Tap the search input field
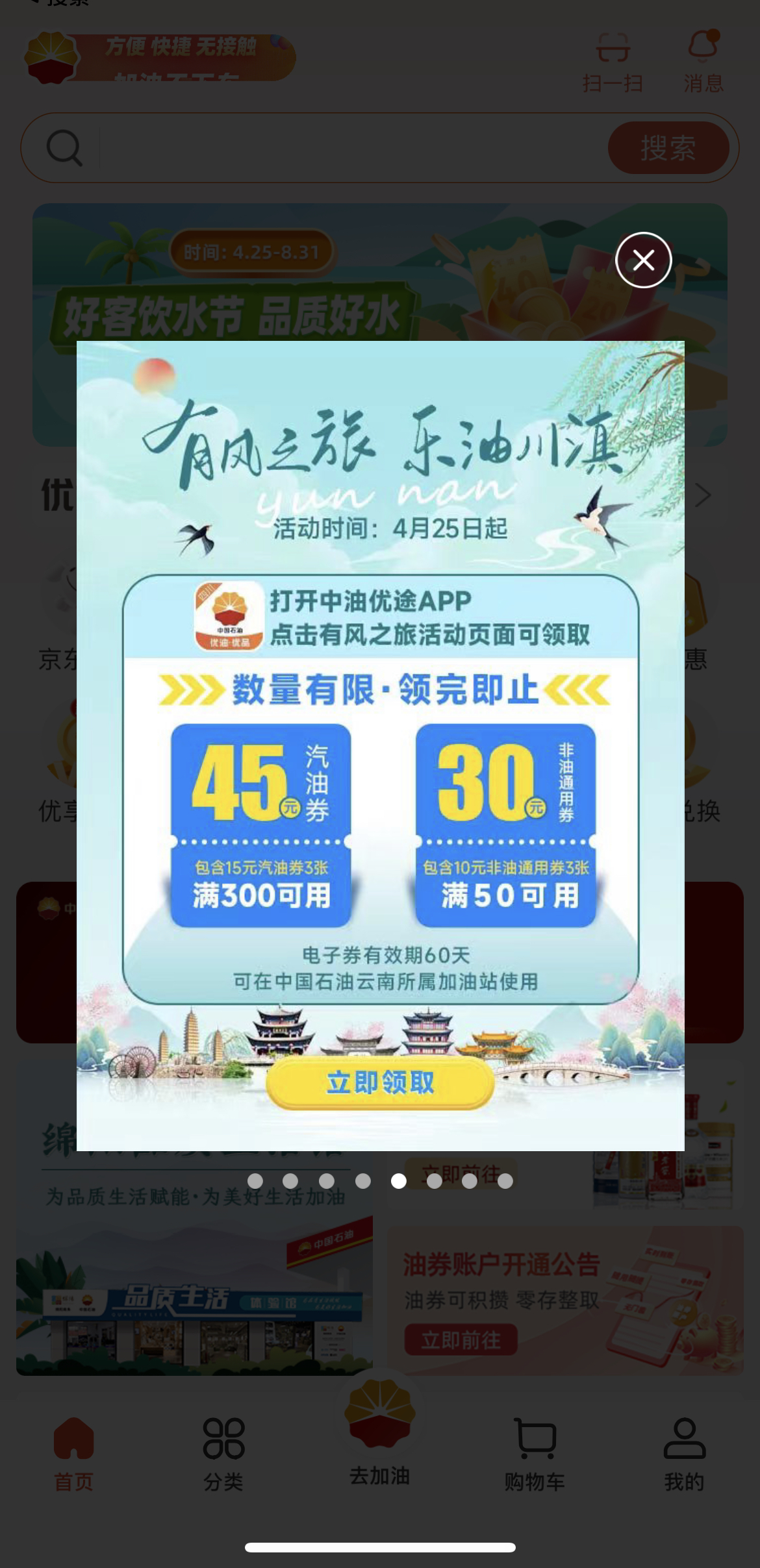 point(351,148)
